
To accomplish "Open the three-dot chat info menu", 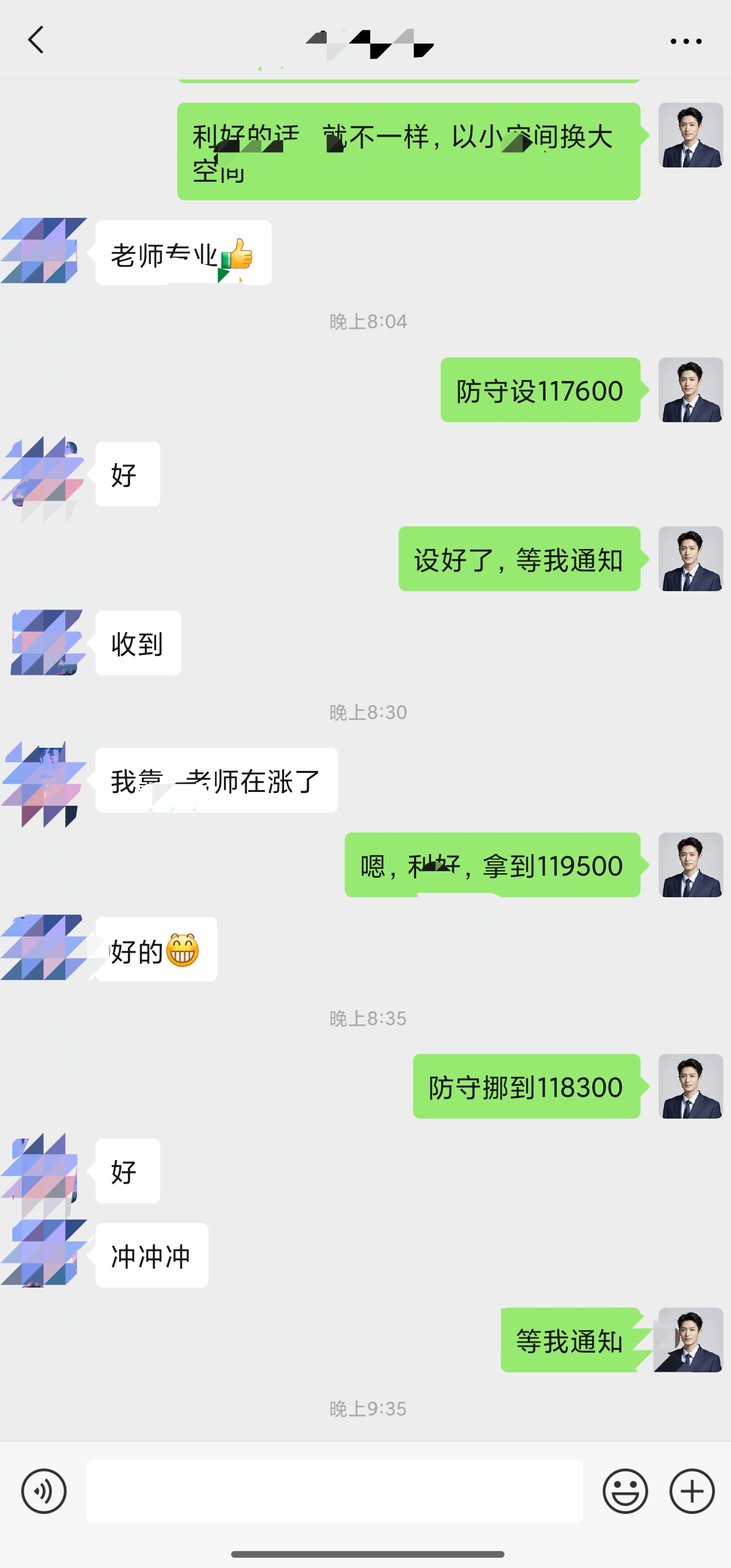I will pyautogui.click(x=686, y=42).
